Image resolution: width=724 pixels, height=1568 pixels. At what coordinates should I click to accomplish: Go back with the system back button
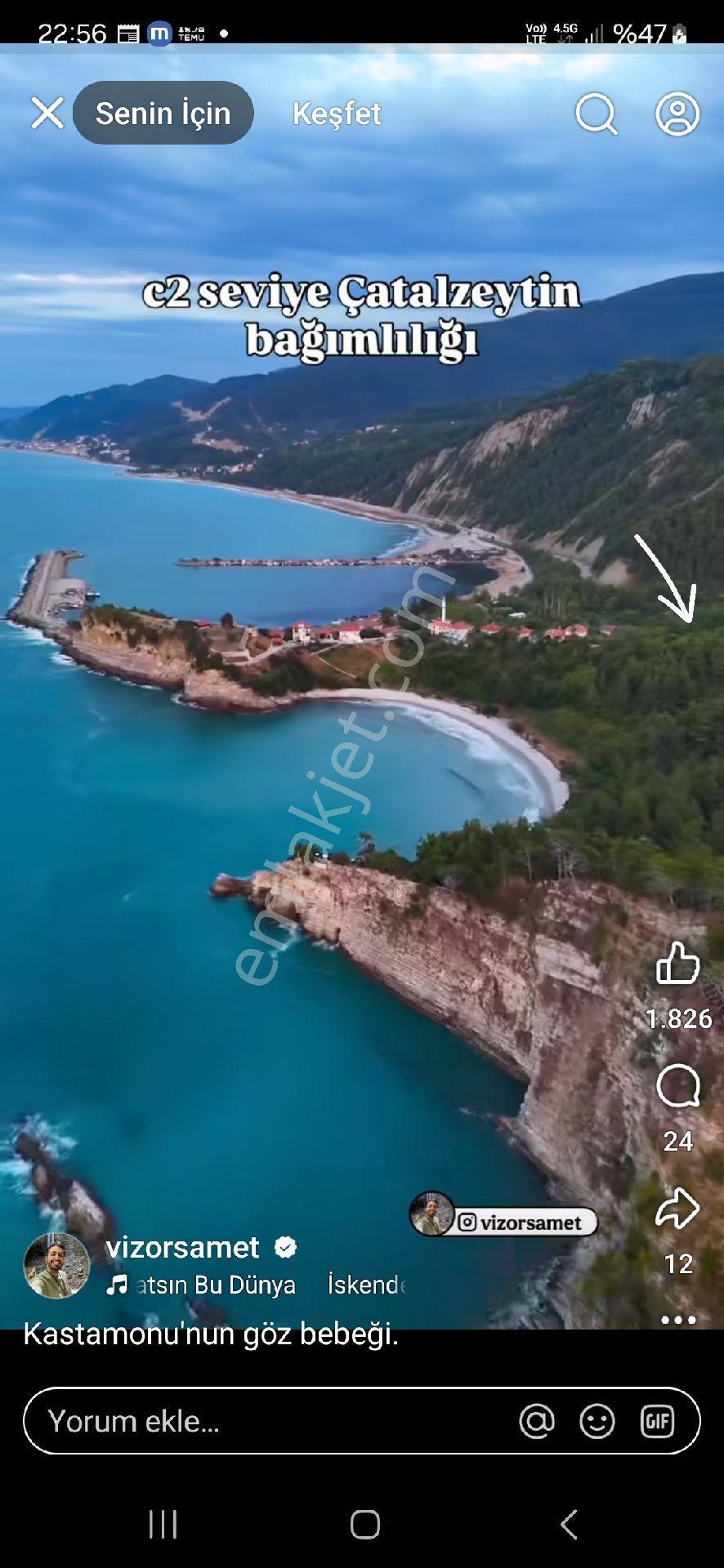569,1525
